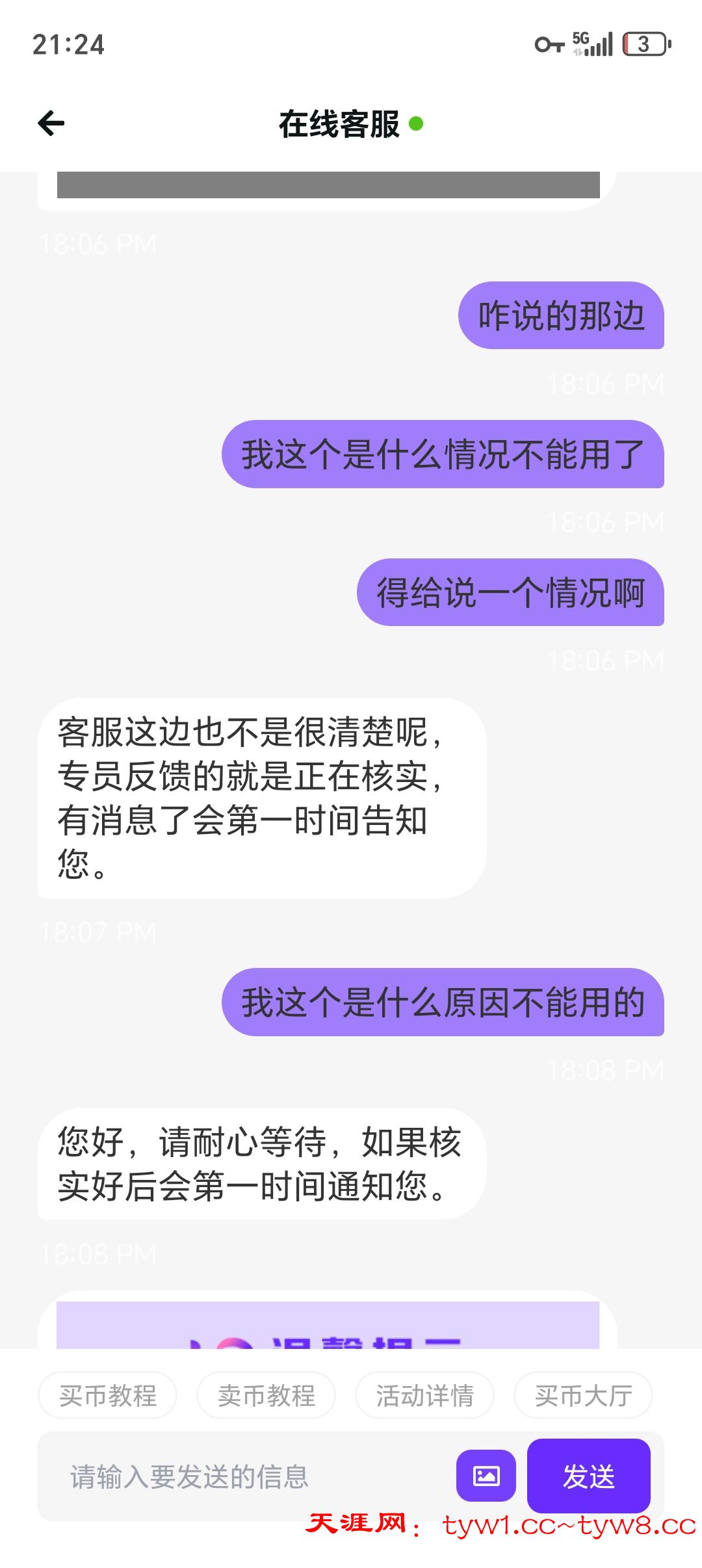The image size is (702, 1568).
Task: Attach an image to the chat
Action: [x=486, y=1476]
